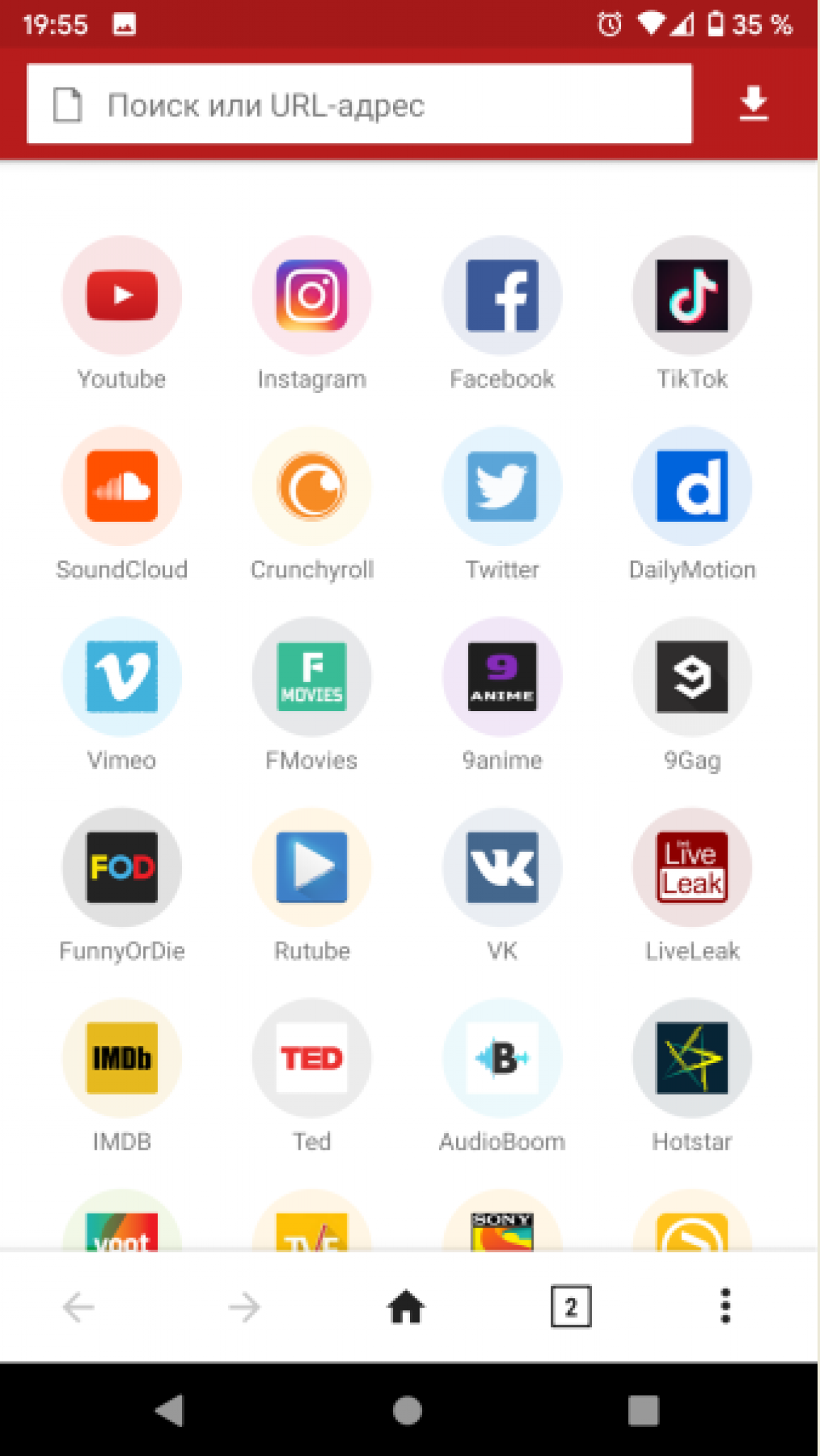Image resolution: width=820 pixels, height=1456 pixels.
Task: Select the Vimeo shortcut
Action: pyautogui.click(x=122, y=677)
